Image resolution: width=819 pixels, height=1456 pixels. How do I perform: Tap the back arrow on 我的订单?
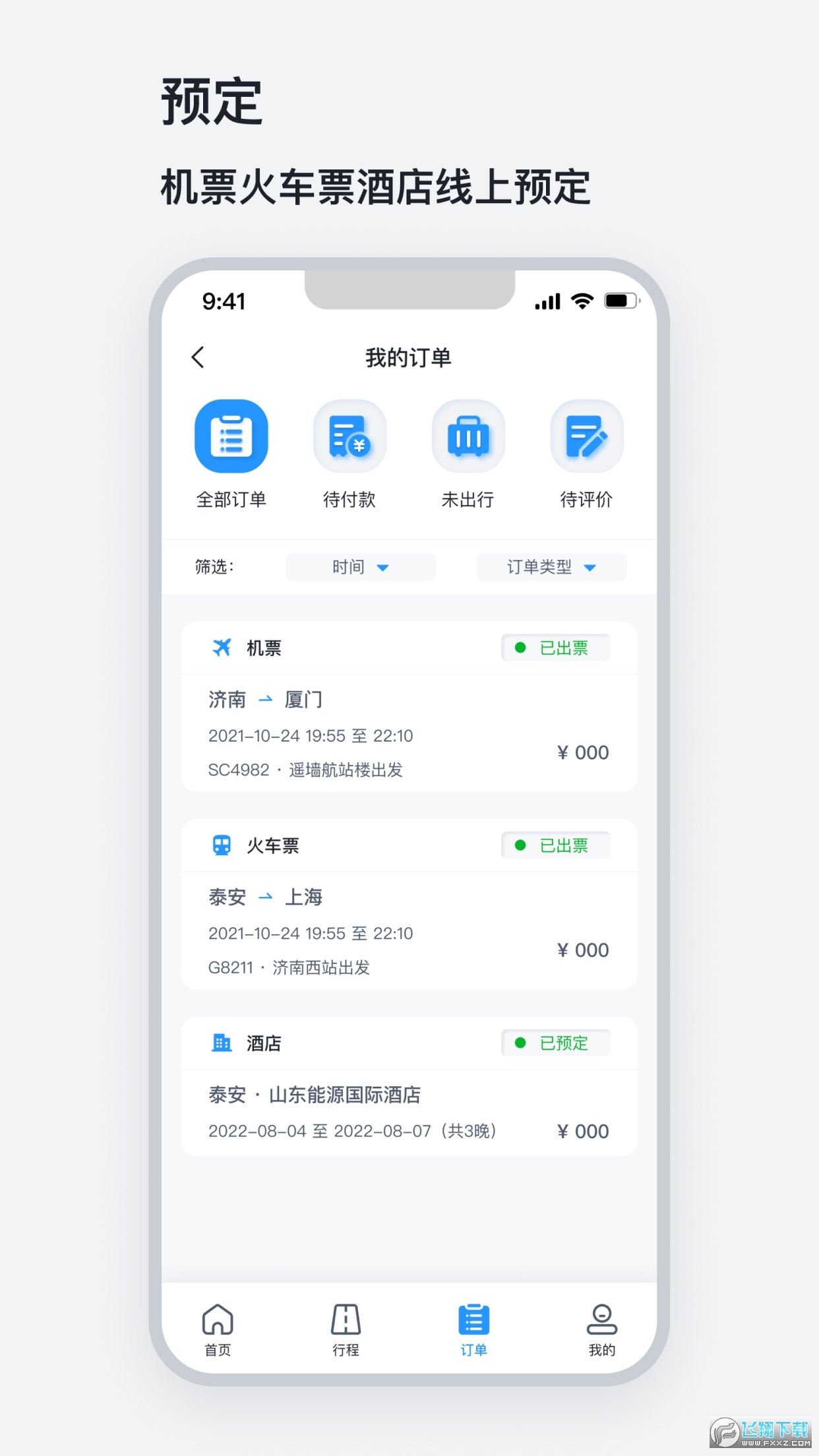click(x=198, y=356)
